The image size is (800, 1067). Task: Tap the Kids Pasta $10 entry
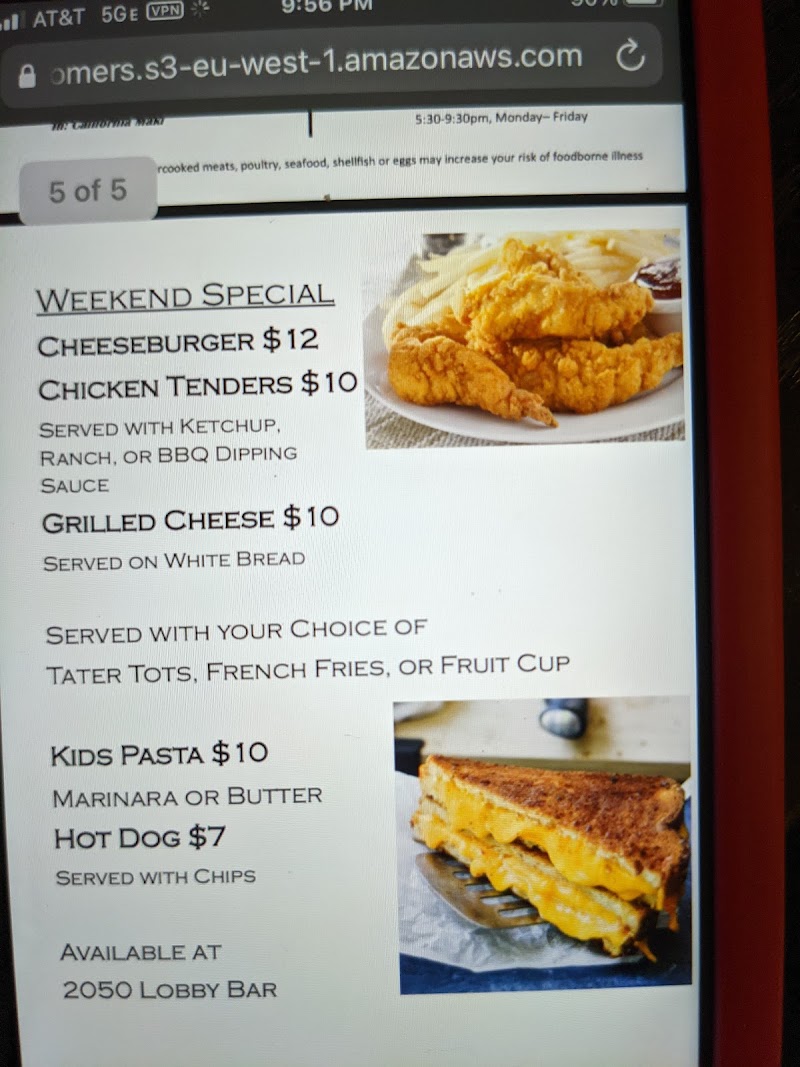[160, 754]
